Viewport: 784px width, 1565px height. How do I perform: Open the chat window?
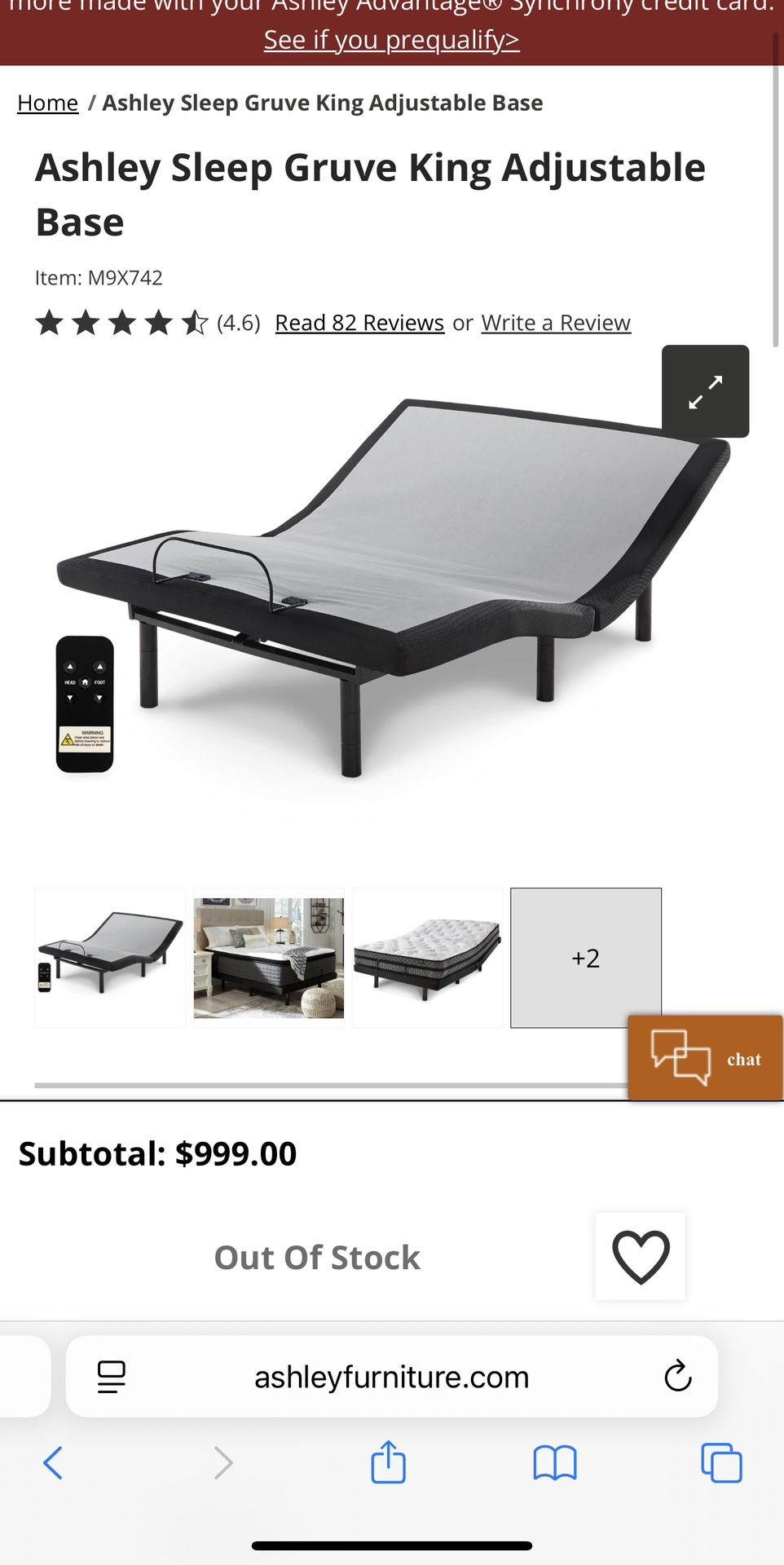[705, 1058]
